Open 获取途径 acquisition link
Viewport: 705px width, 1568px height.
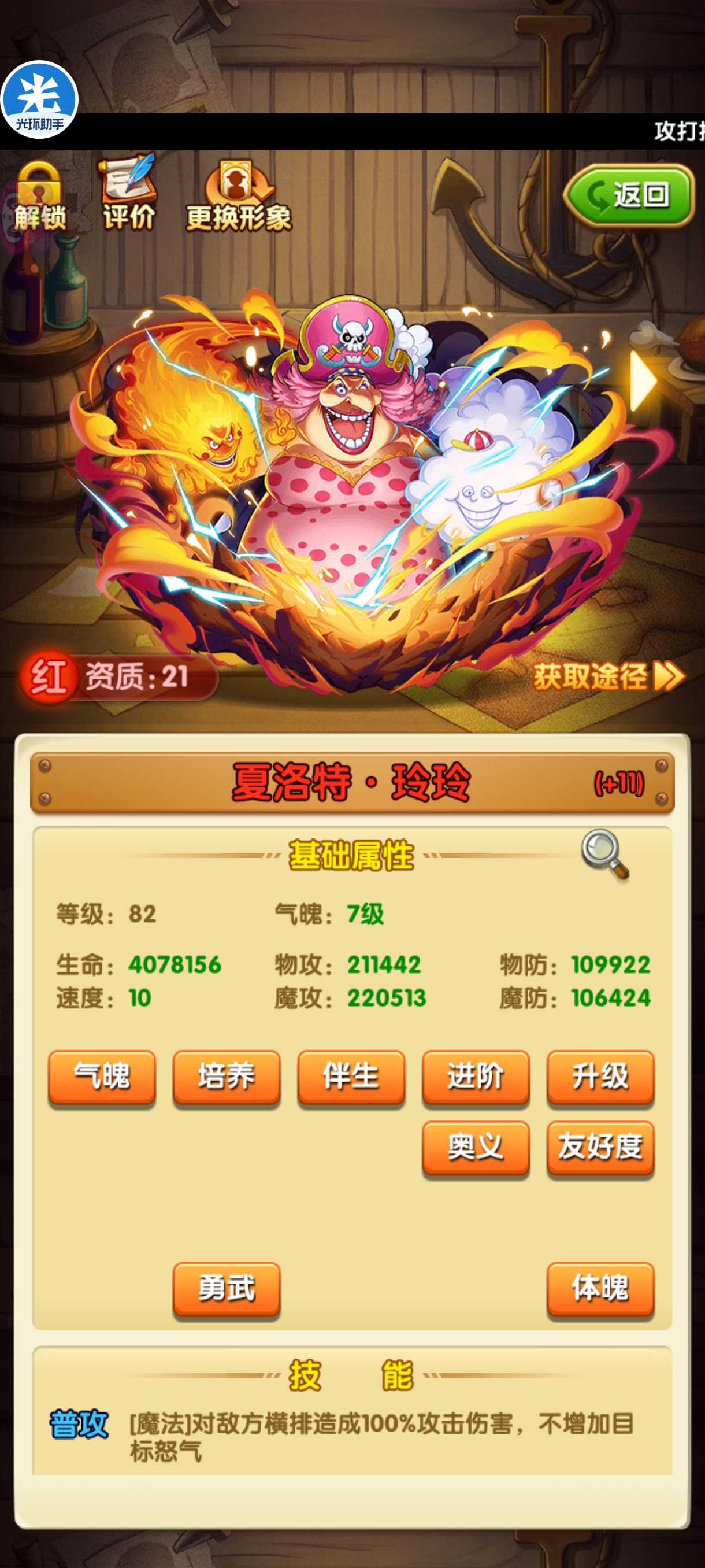click(609, 676)
